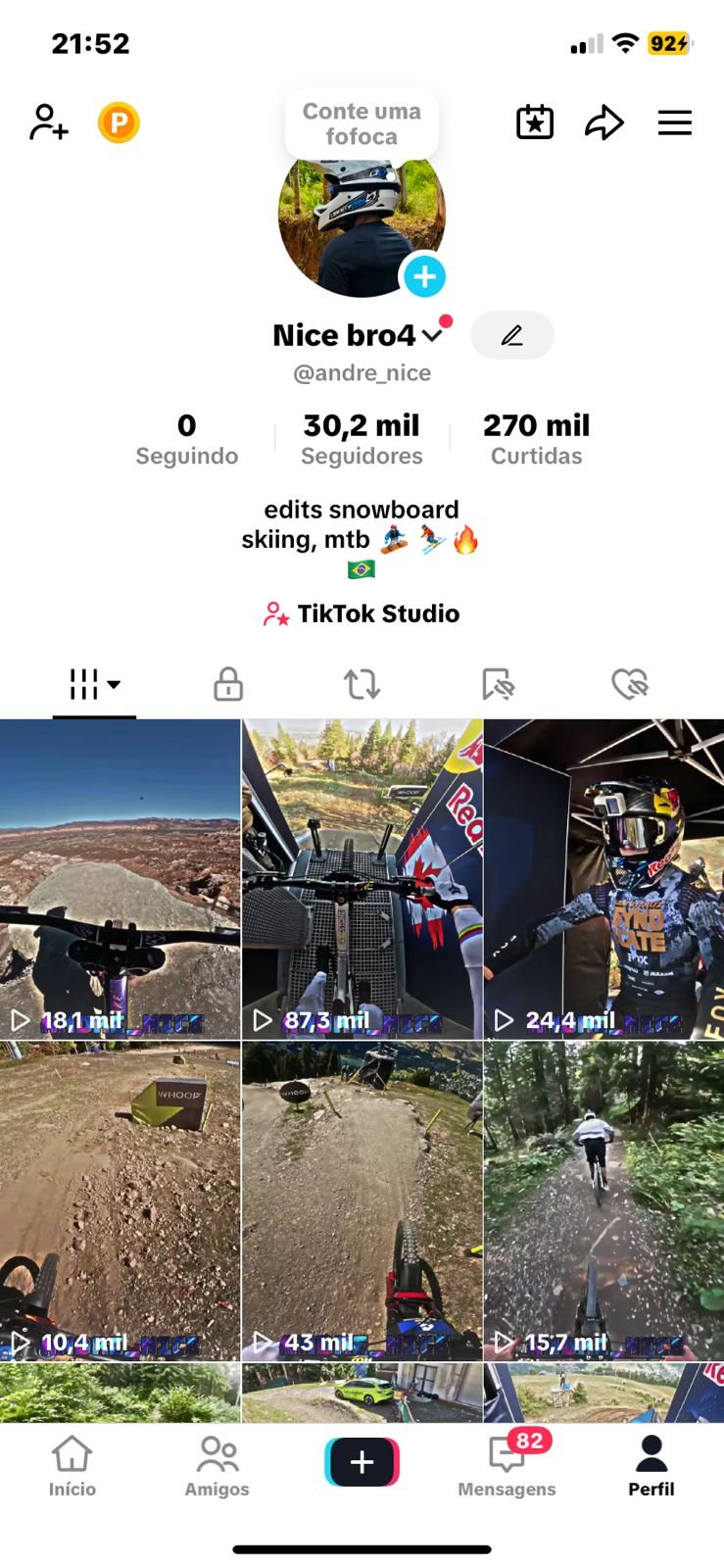Open TikTok Studio
The image size is (724, 1568).
pyautogui.click(x=362, y=613)
